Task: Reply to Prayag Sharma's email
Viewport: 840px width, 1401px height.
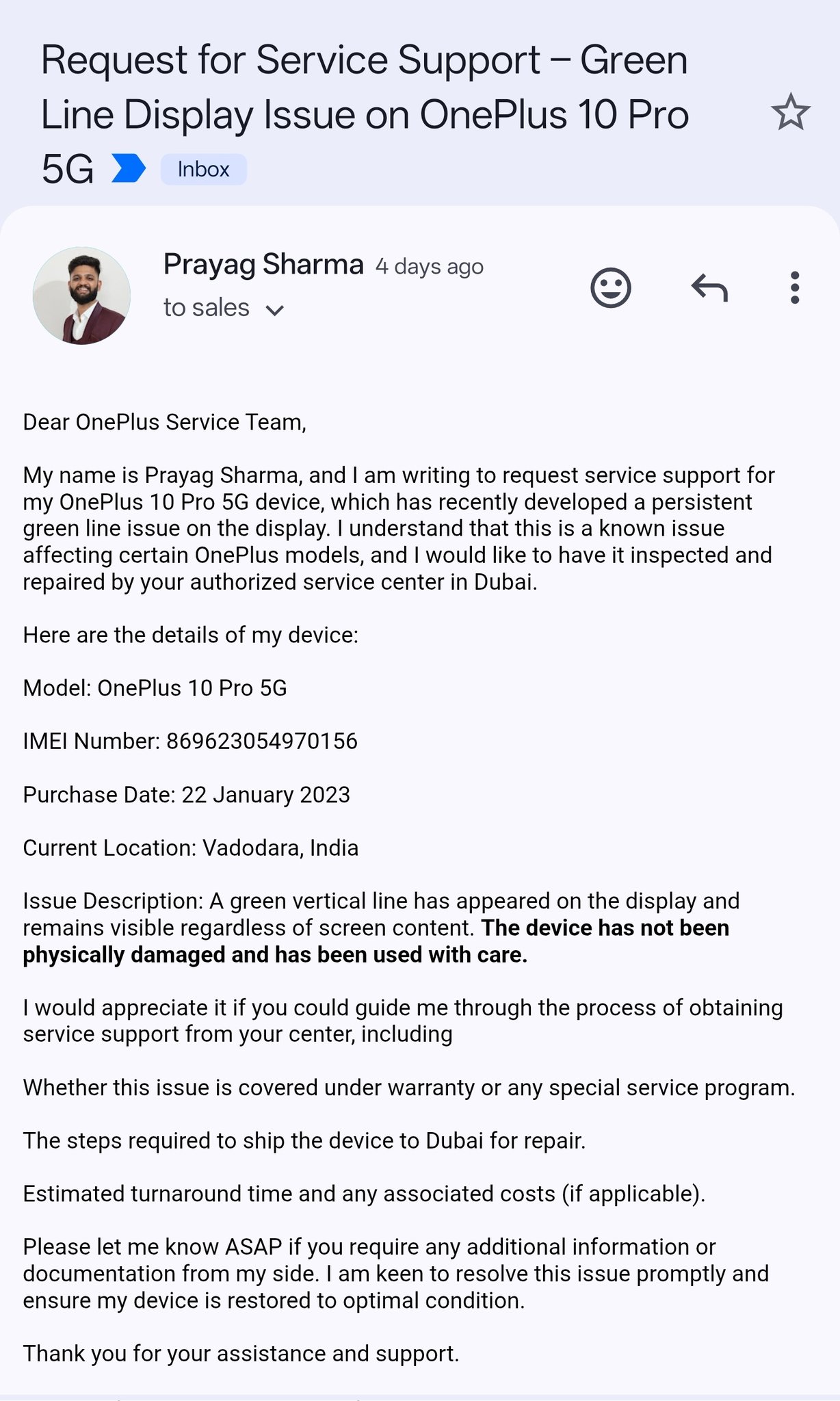Action: (x=709, y=287)
